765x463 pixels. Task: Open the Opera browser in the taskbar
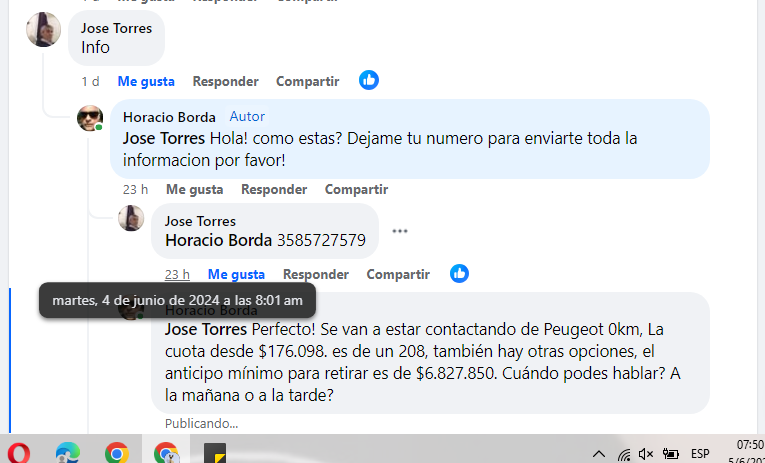coord(18,452)
